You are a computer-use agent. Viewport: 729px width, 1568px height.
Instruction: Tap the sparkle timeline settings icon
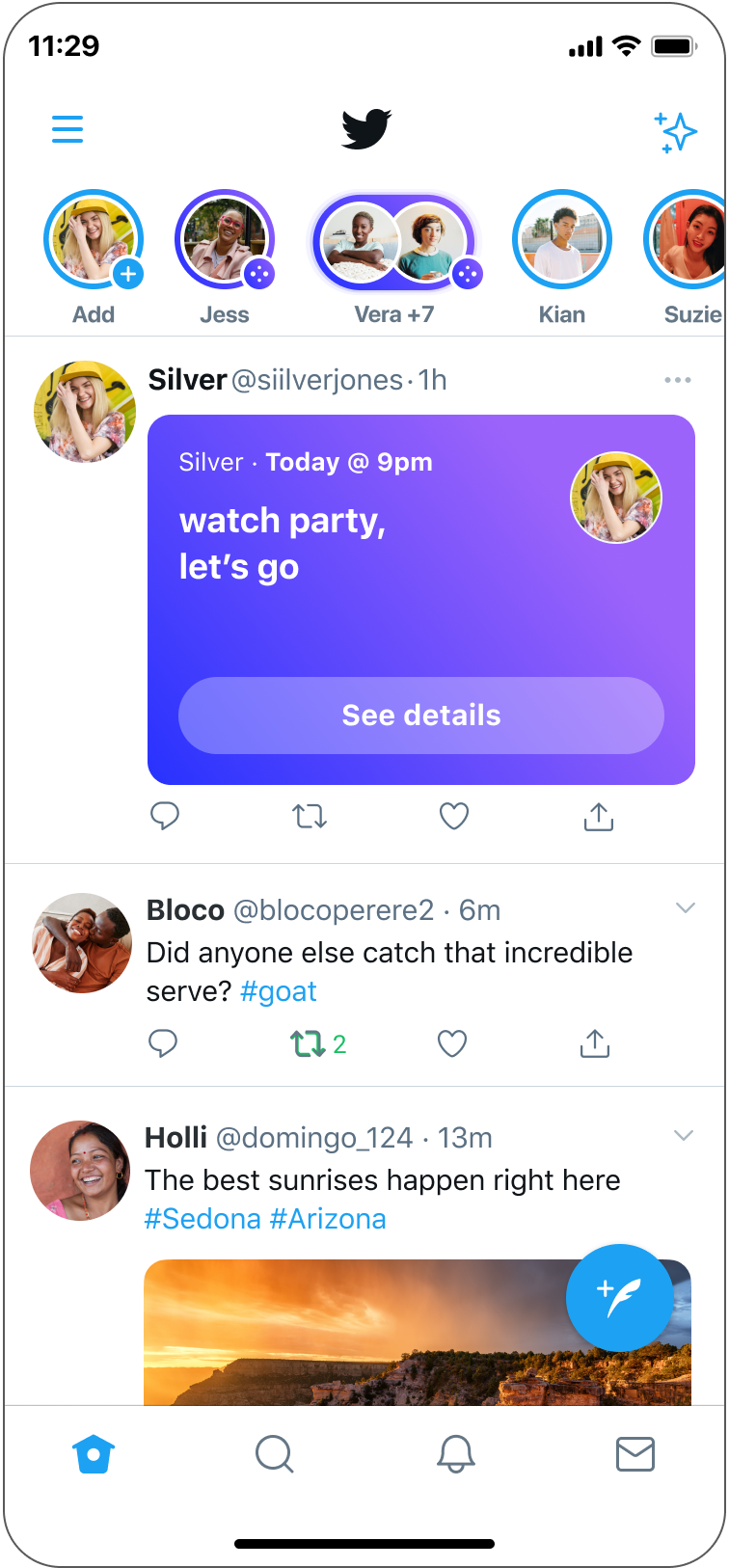pos(675,132)
